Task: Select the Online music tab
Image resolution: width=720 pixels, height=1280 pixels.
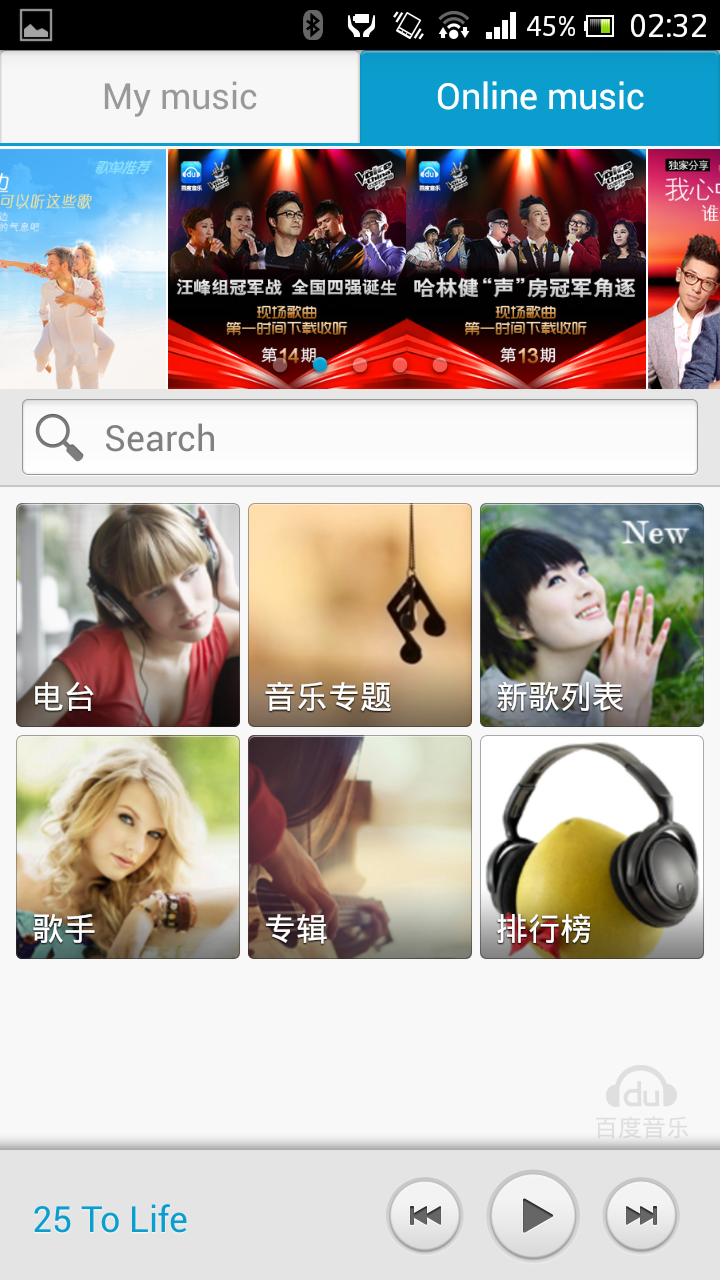Action: [x=540, y=97]
